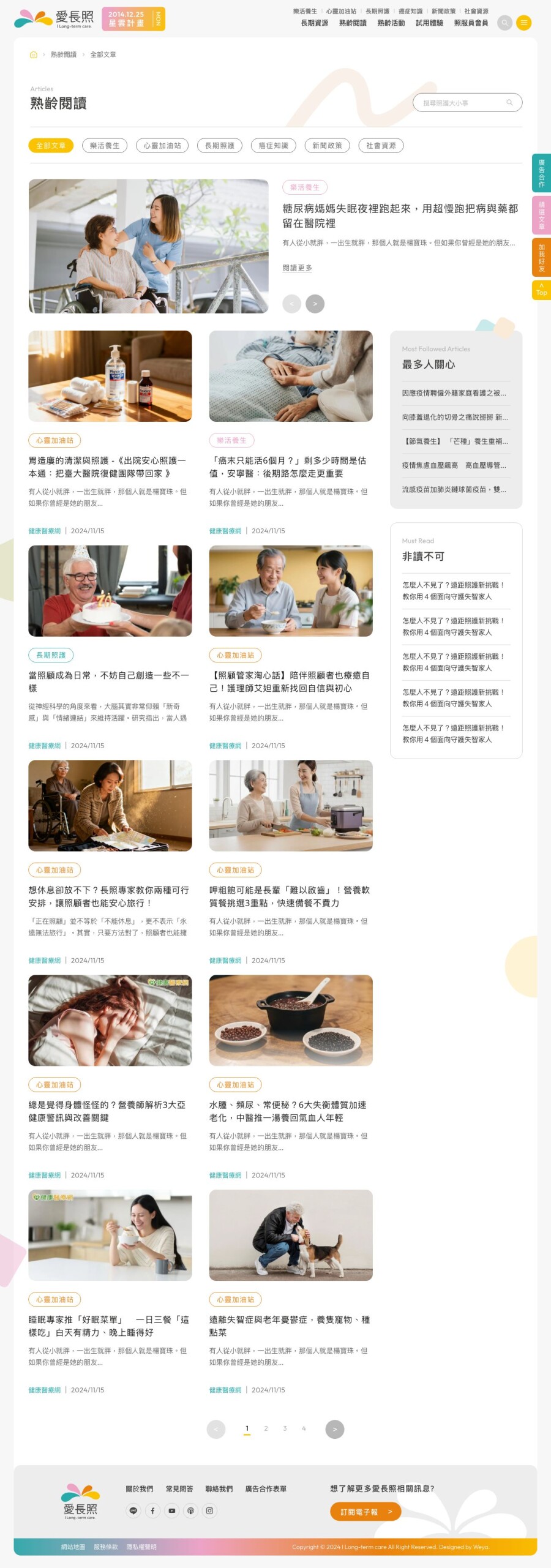Open the 長期資源 navigation item
Screen dimensions: 551x1568
click(314, 23)
